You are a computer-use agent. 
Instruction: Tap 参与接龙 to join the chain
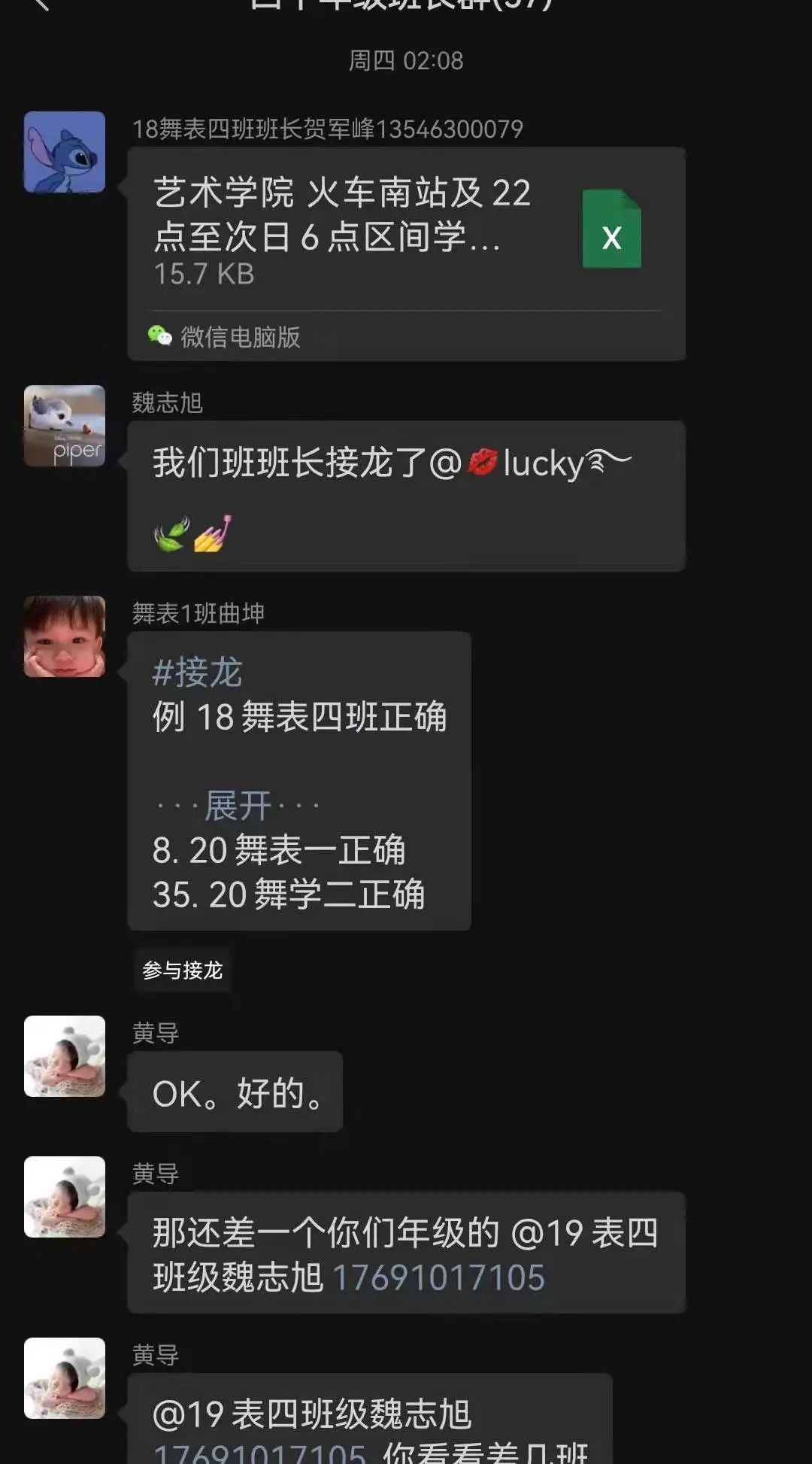(183, 970)
